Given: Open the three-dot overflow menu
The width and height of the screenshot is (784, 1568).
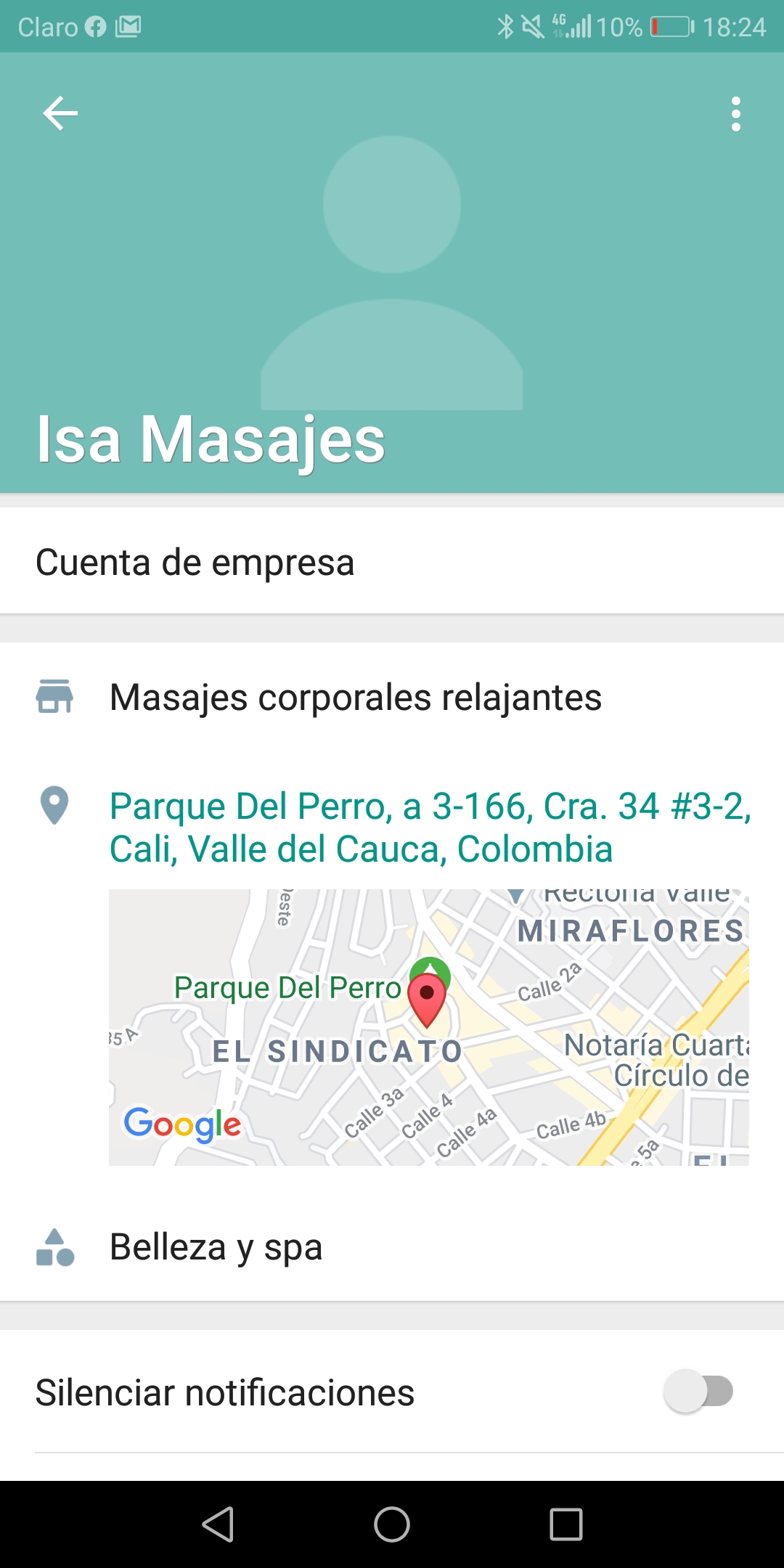Looking at the screenshot, I should [735, 114].
